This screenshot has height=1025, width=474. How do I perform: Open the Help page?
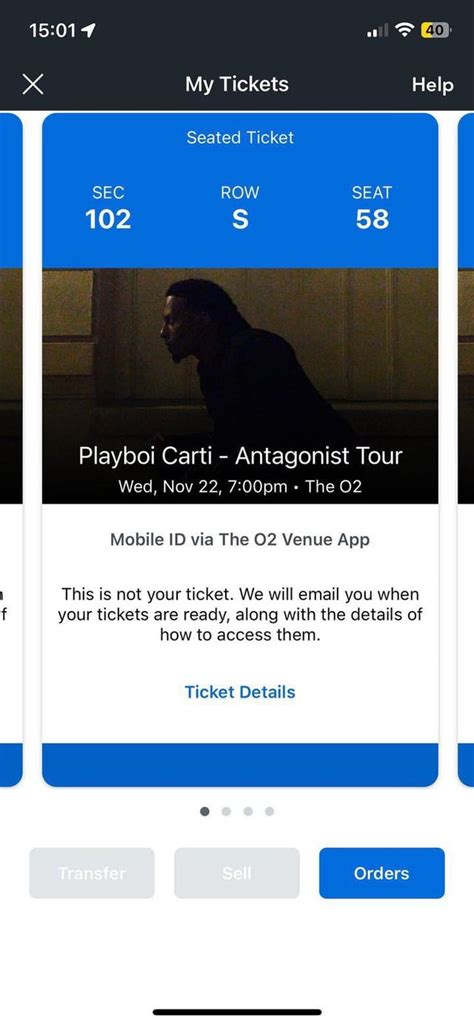(x=432, y=85)
